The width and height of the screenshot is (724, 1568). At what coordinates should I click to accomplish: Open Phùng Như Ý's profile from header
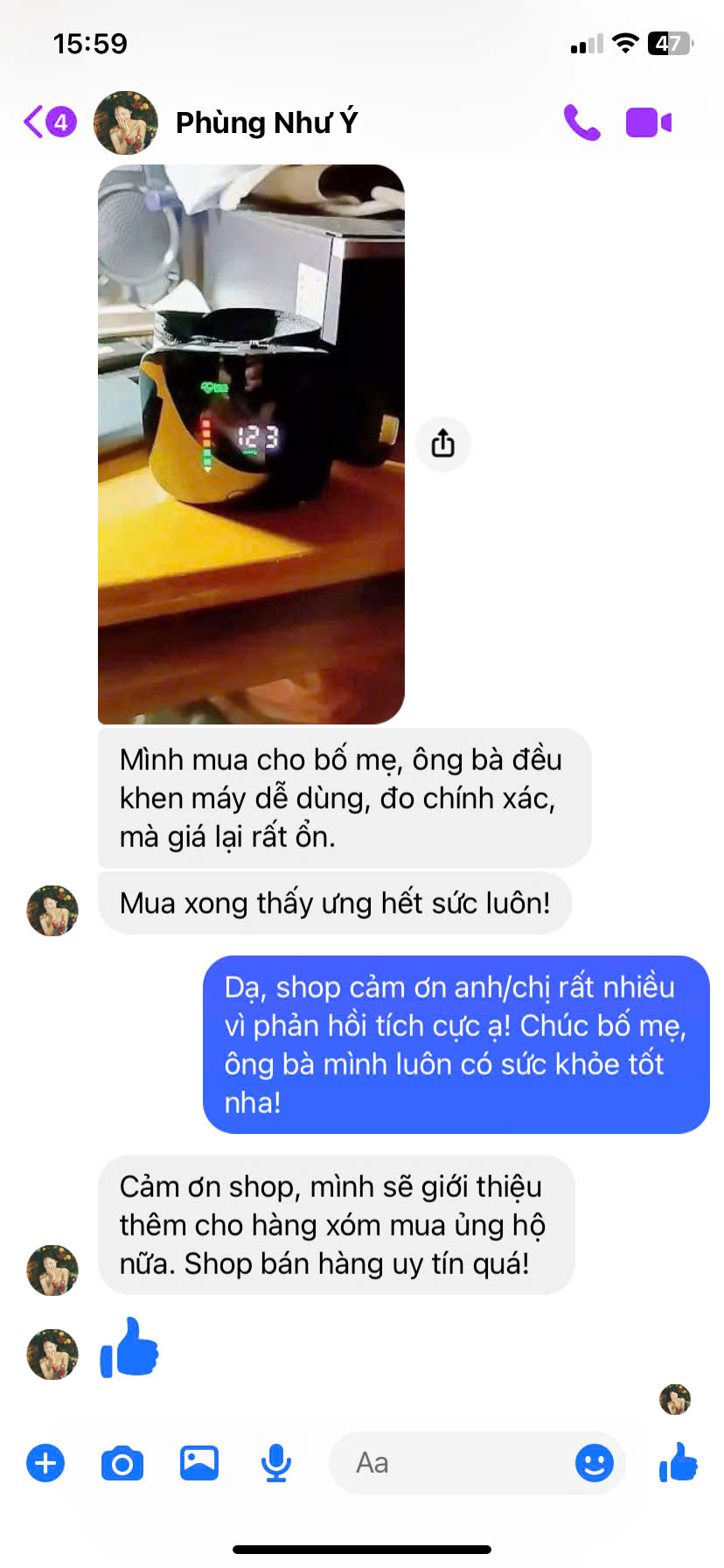point(226,122)
